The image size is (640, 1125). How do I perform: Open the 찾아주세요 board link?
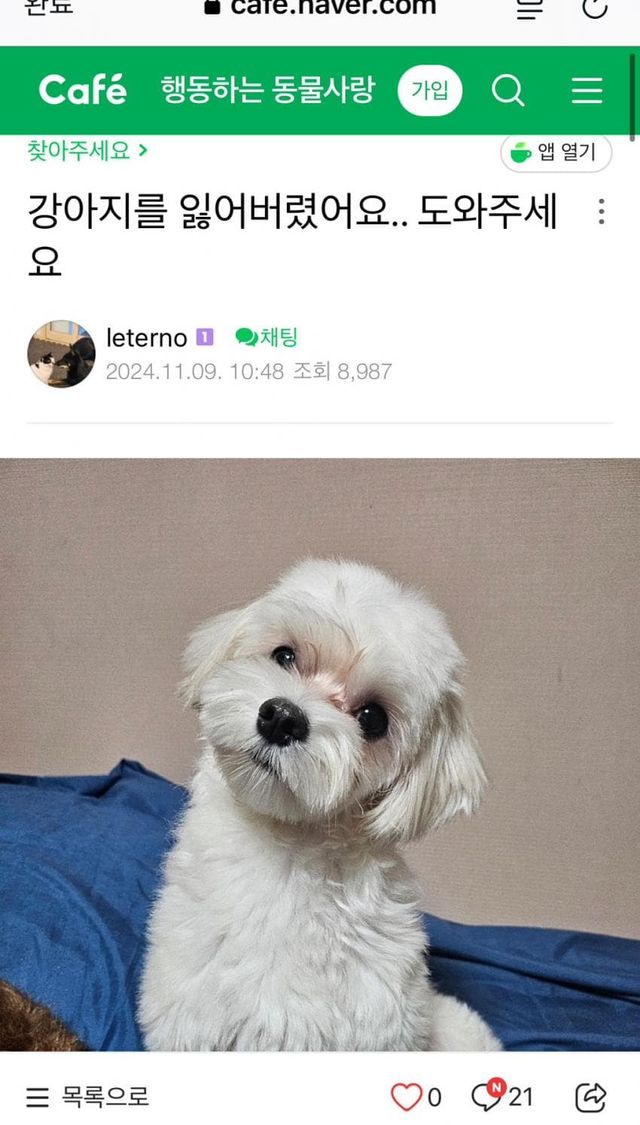click(x=87, y=151)
